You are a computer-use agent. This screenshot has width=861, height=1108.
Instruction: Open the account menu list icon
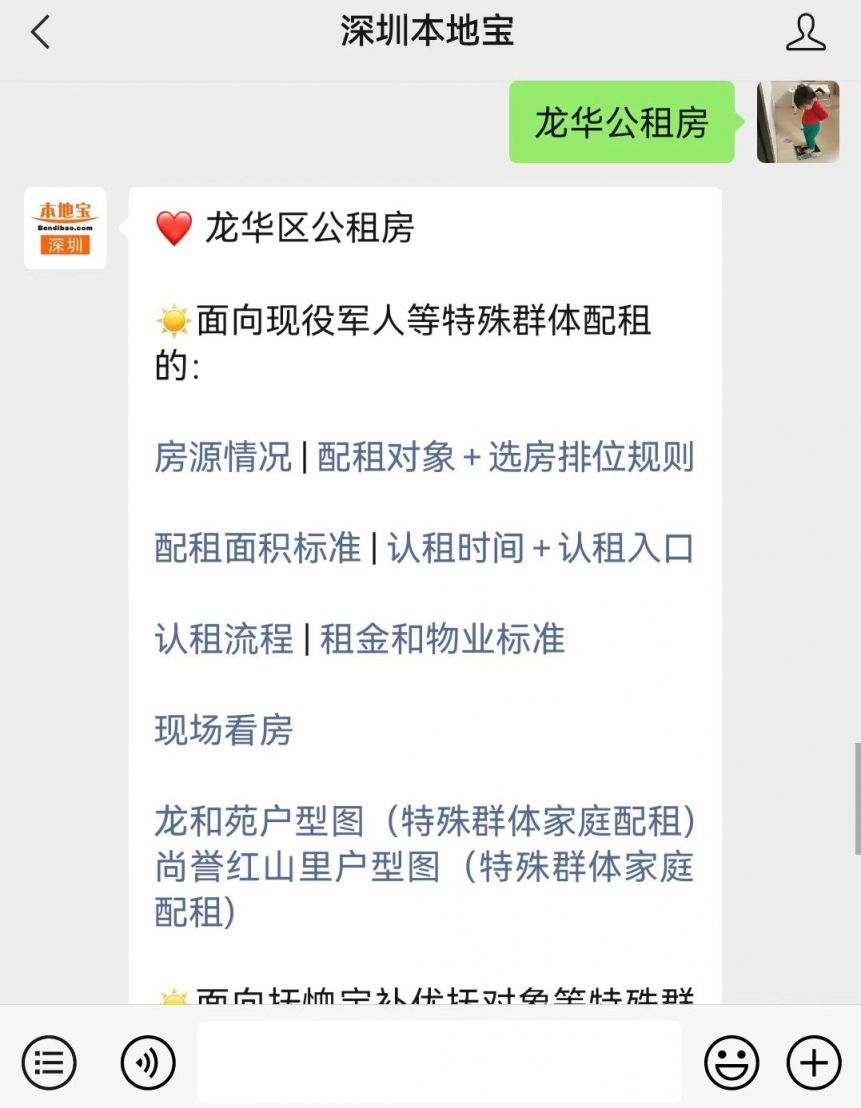[48, 1061]
